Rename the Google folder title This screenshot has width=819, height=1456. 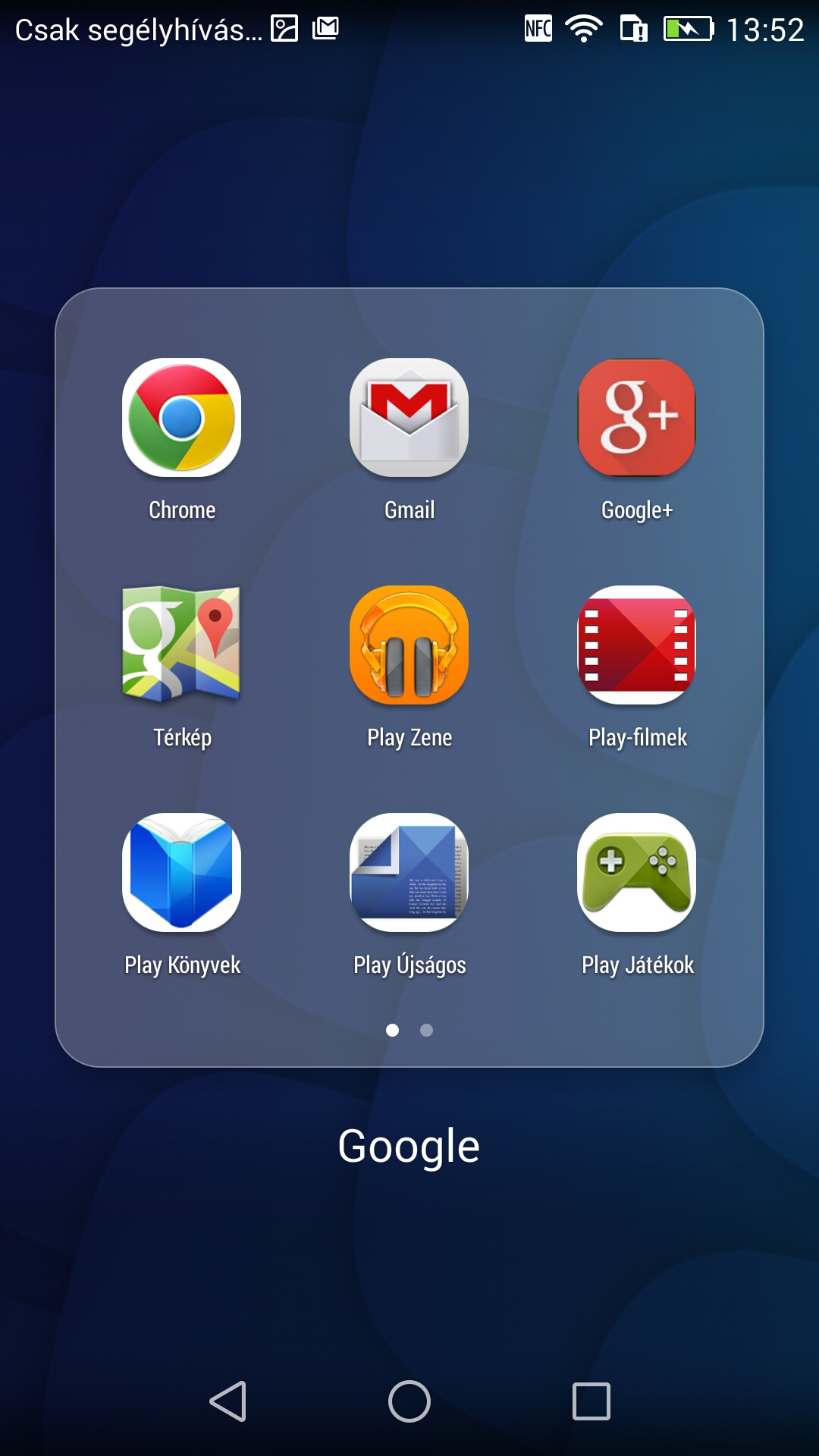[x=409, y=1146]
